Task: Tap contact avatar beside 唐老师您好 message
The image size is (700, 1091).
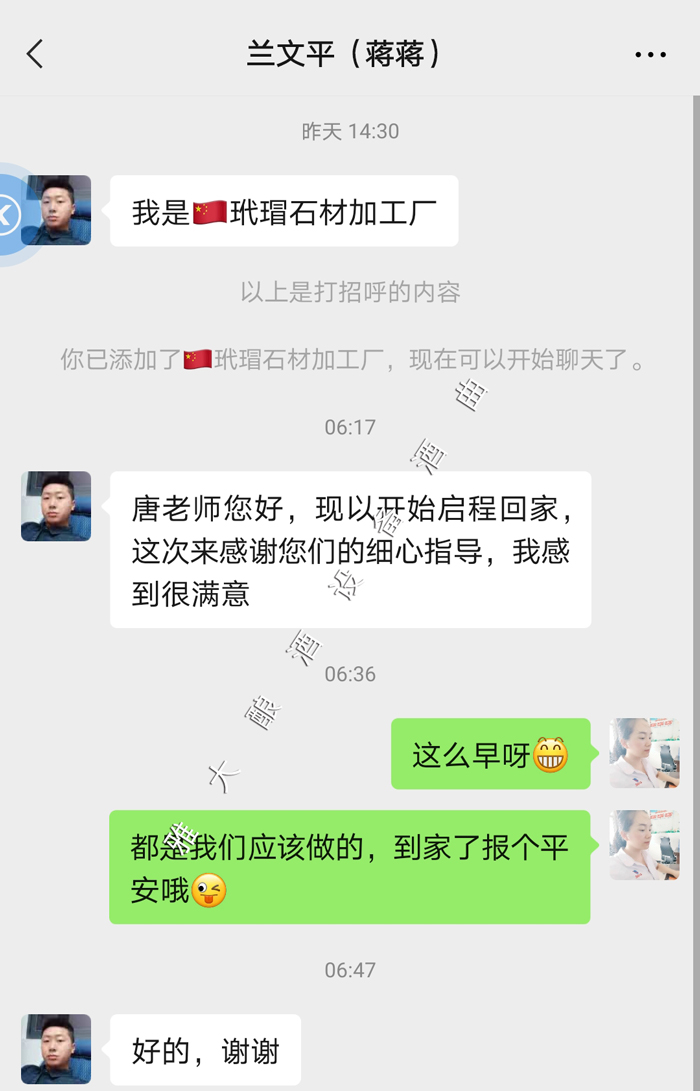Action: tap(56, 506)
